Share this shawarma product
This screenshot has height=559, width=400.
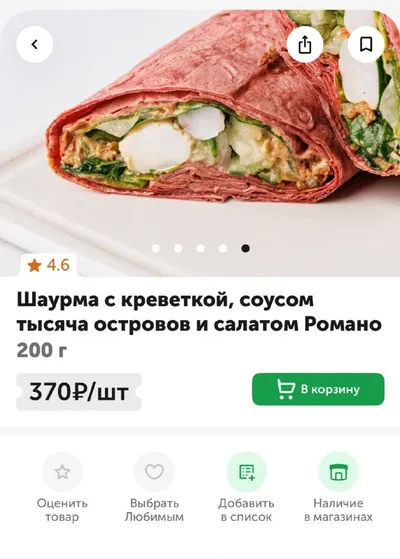click(305, 45)
